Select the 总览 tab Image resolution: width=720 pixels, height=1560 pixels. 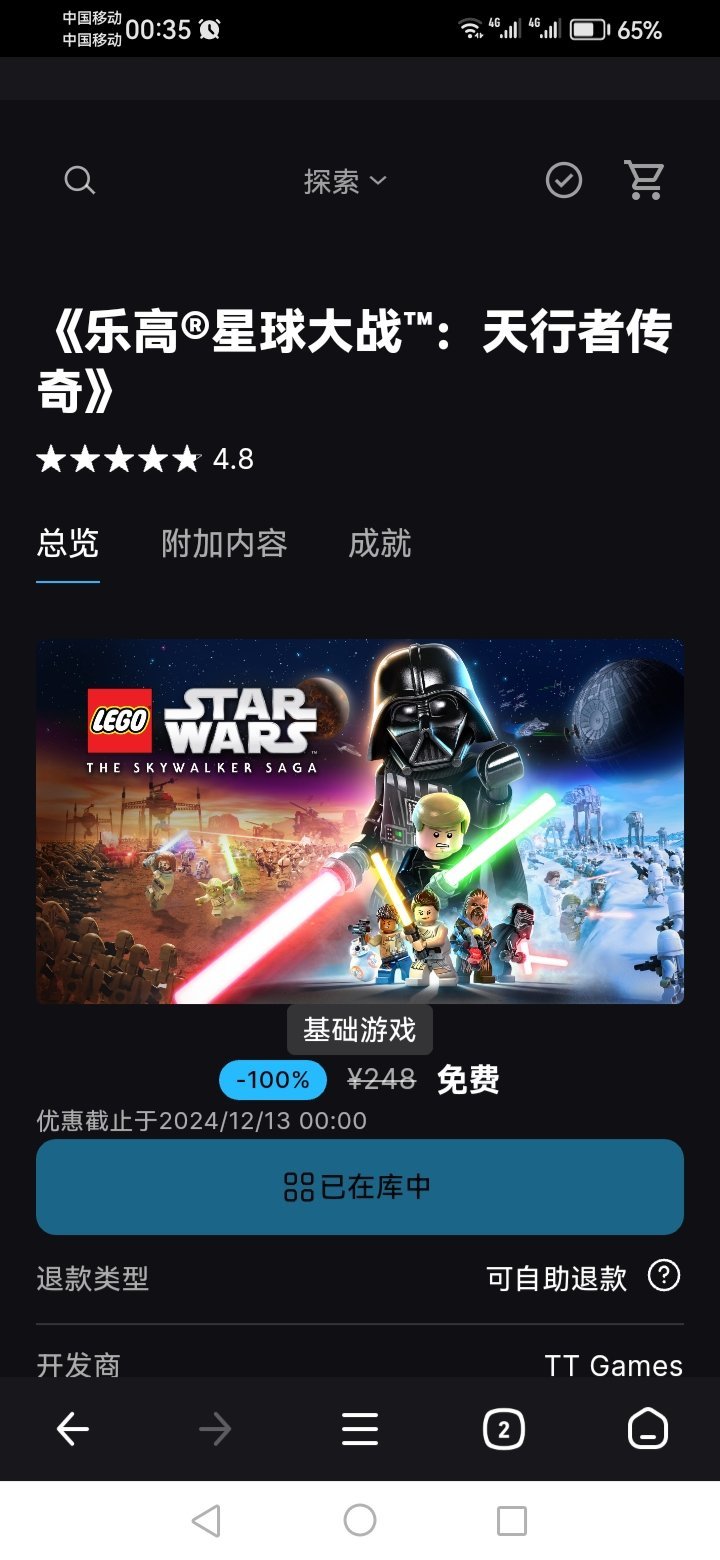(x=68, y=543)
